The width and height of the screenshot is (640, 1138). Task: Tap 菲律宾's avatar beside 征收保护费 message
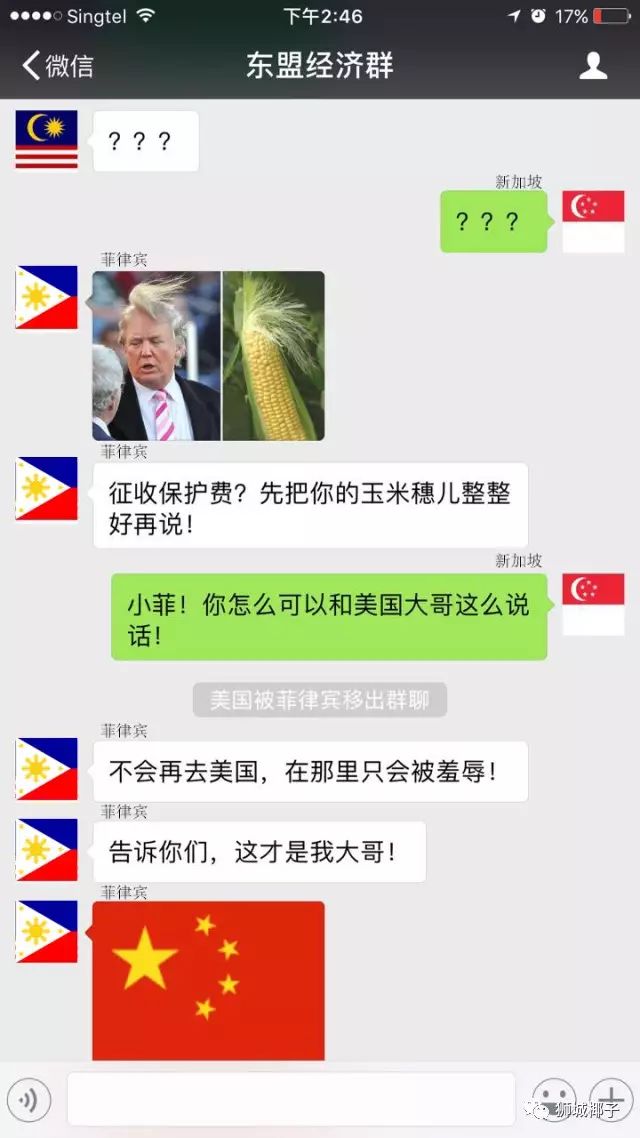pyautogui.click(x=46, y=489)
